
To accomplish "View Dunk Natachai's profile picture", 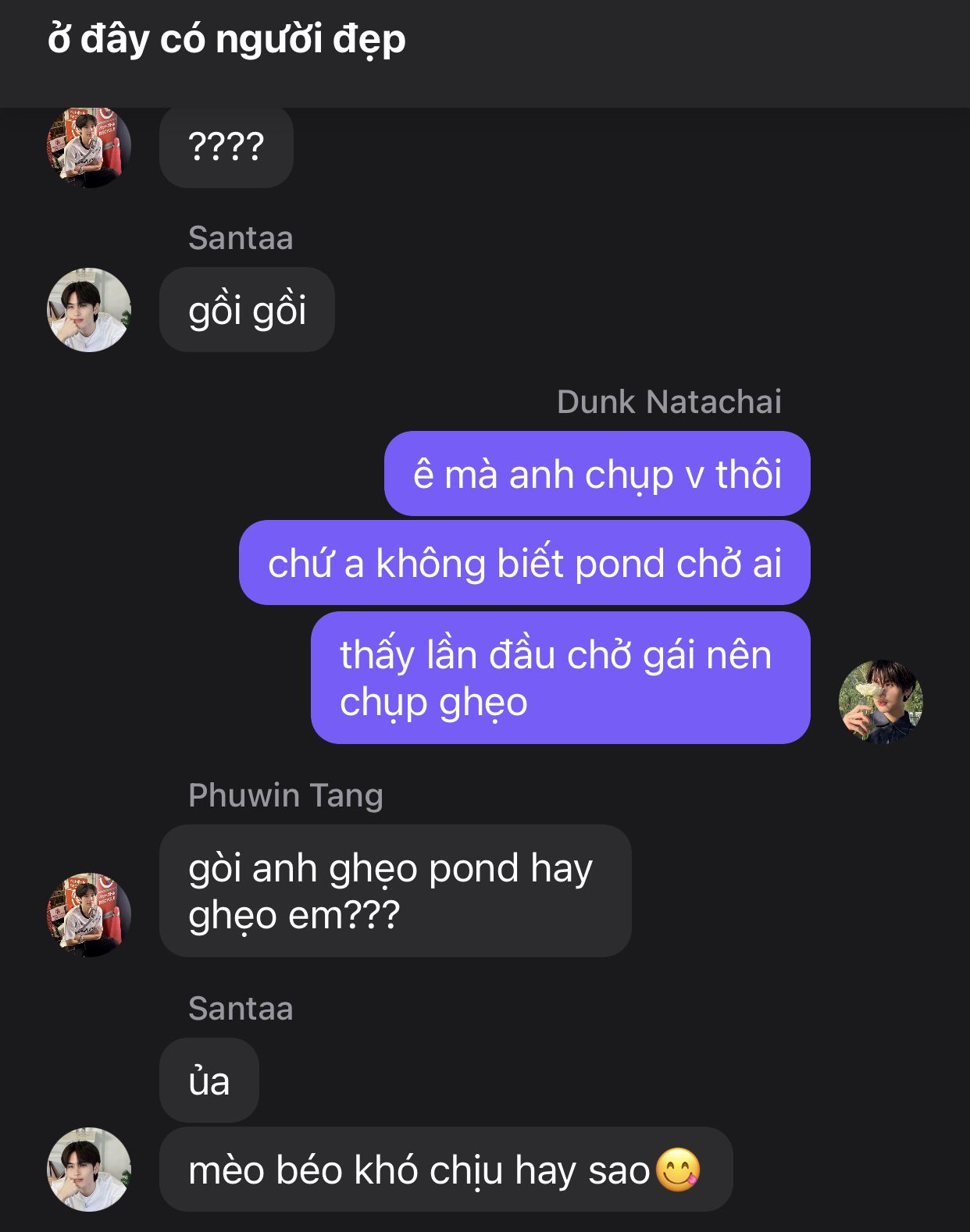I will (880, 701).
